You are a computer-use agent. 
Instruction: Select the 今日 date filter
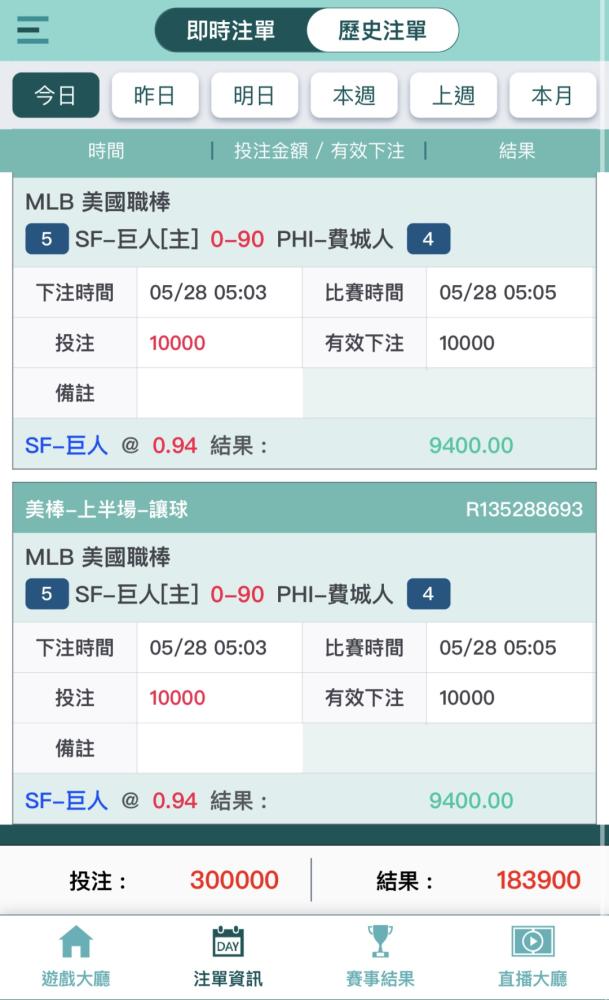click(56, 95)
